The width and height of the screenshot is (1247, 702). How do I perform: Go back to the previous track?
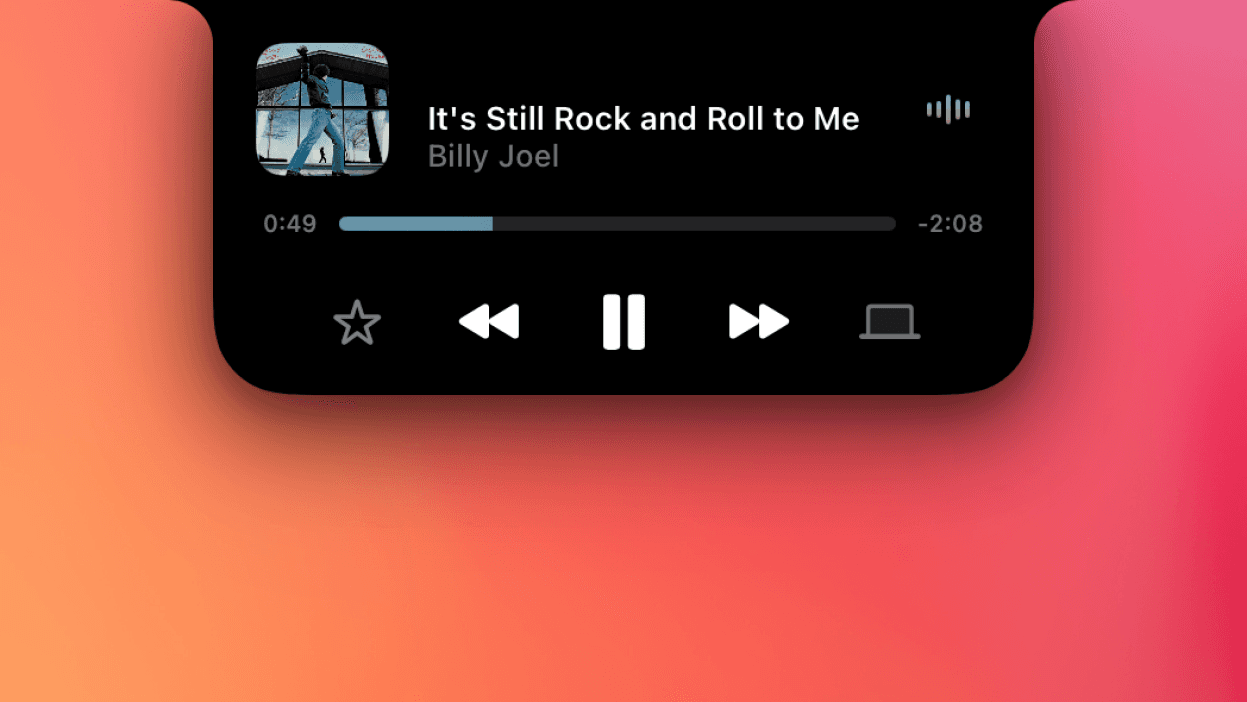pos(489,322)
